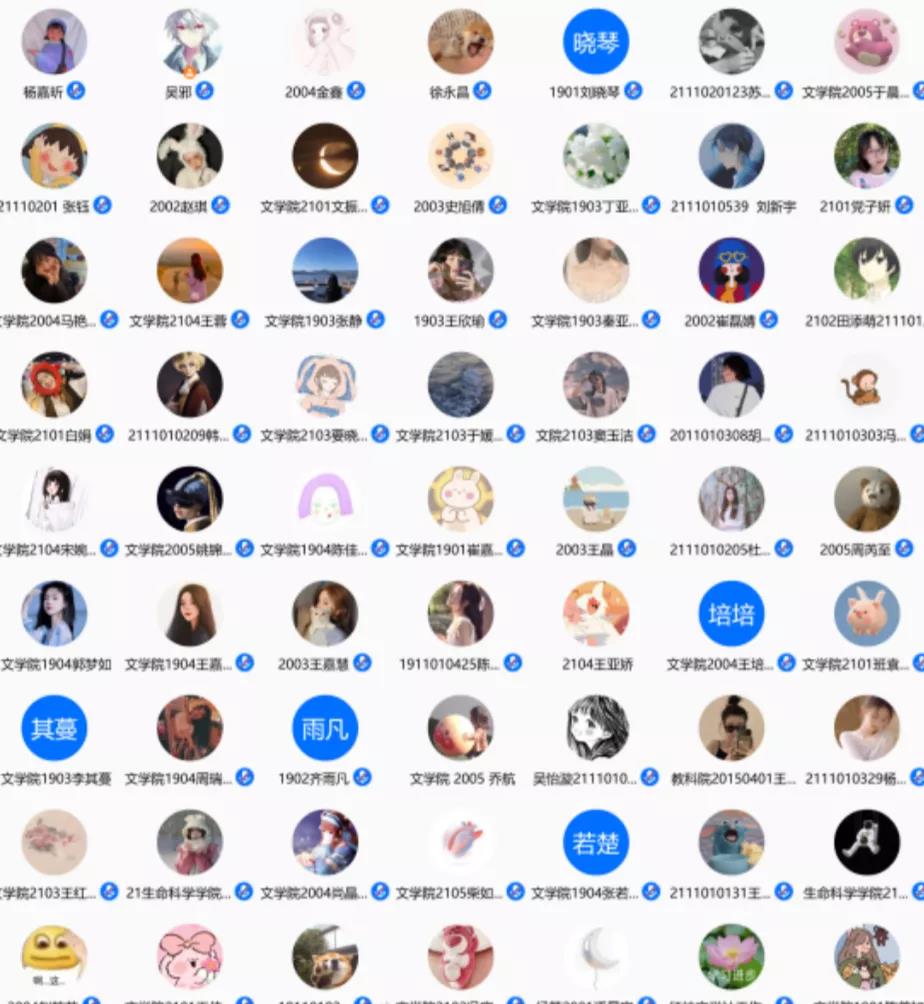Open 2104王亚娇's avatar
The width and height of the screenshot is (924, 1004).
pos(596,613)
